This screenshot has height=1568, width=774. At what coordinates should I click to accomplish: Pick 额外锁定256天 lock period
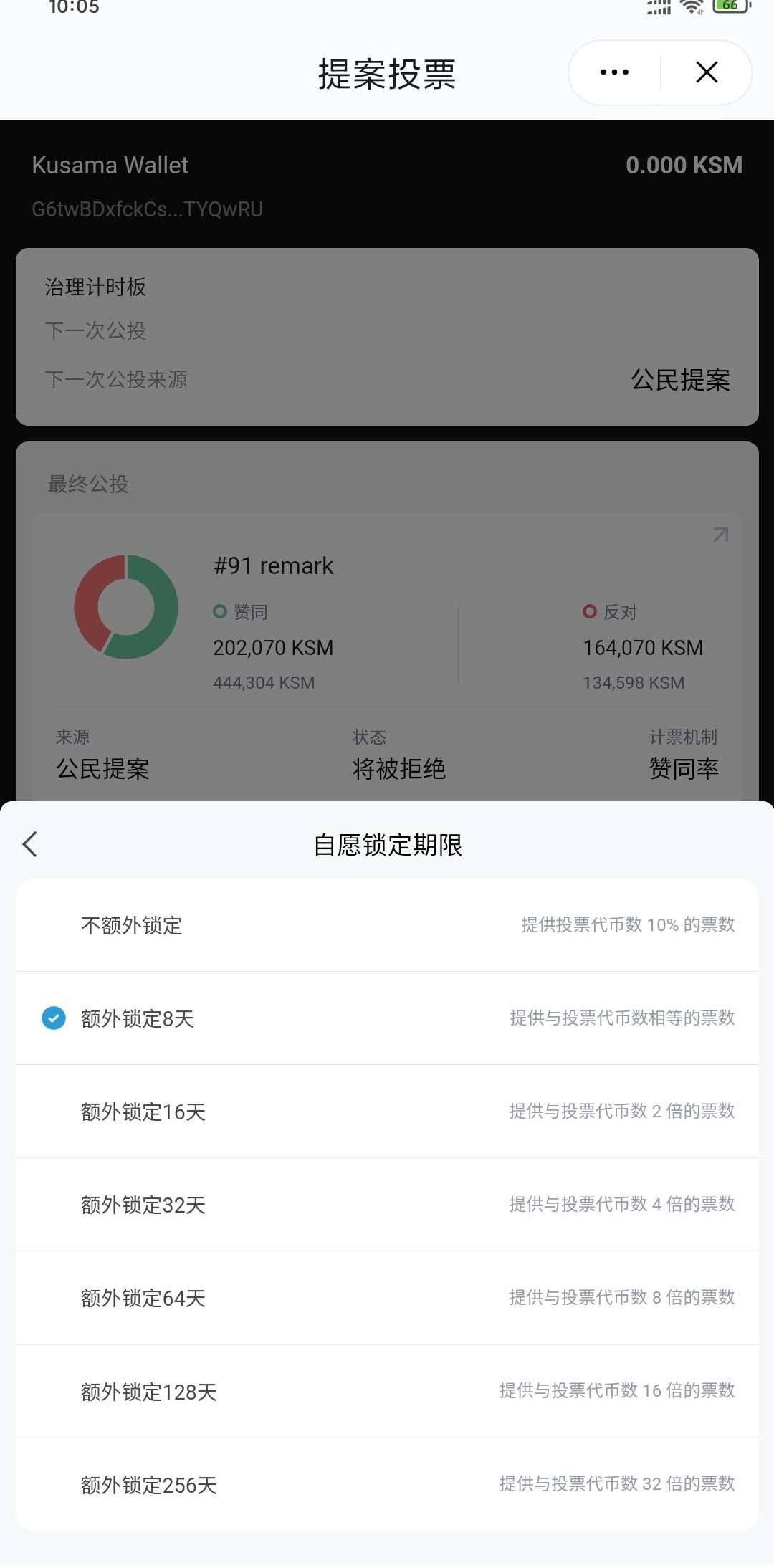387,1485
